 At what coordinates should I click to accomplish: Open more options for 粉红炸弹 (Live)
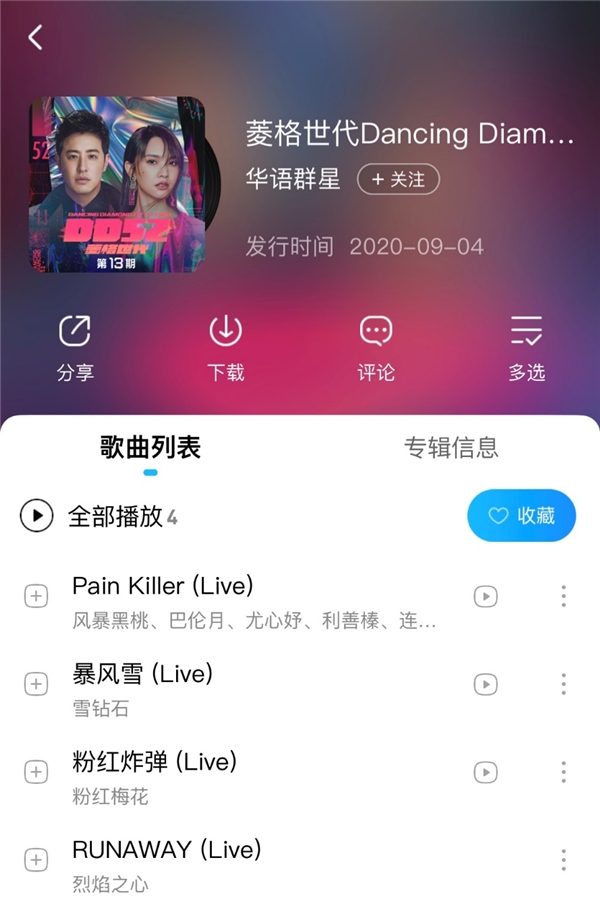(563, 772)
